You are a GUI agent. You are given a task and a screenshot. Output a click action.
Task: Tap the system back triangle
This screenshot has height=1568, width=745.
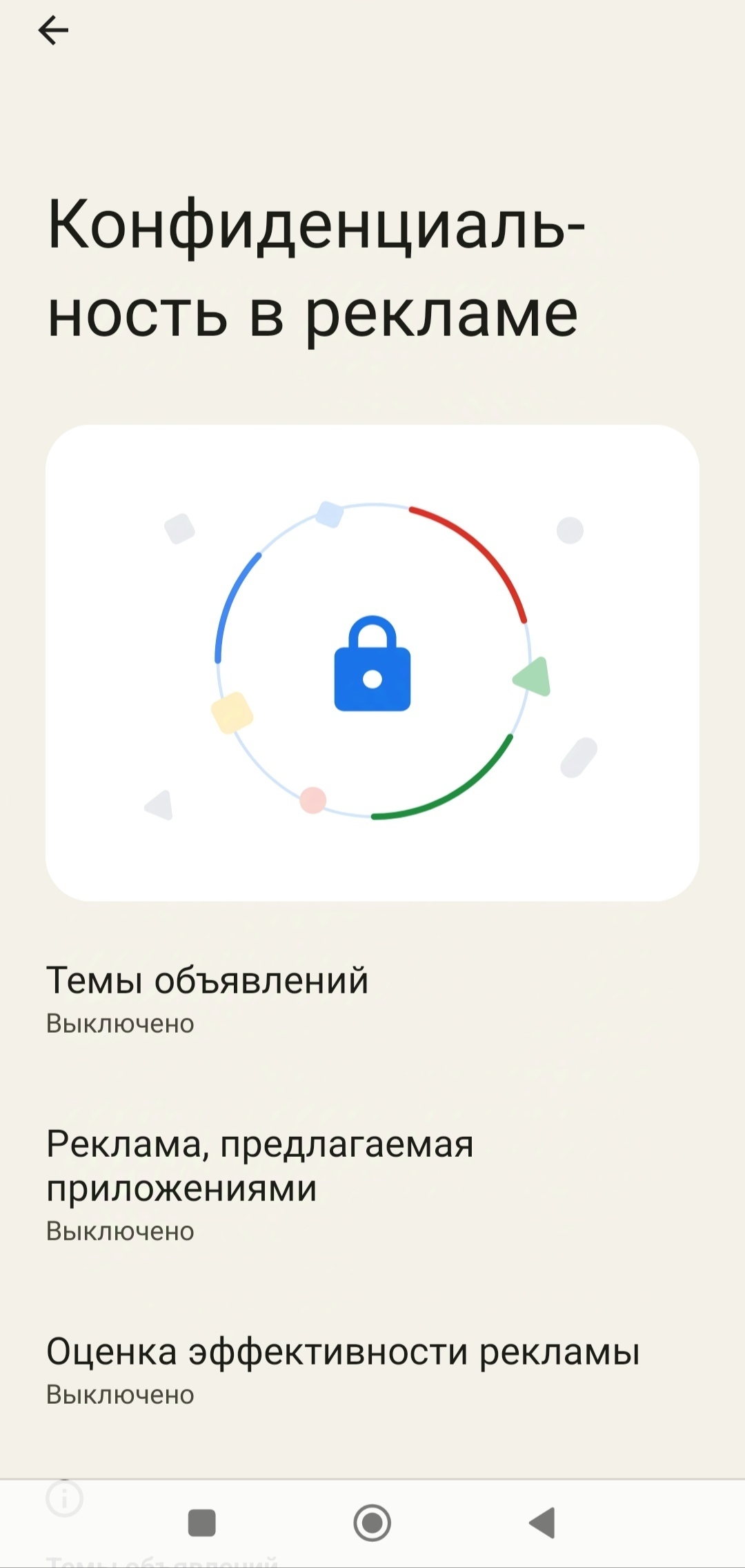[x=543, y=1522]
